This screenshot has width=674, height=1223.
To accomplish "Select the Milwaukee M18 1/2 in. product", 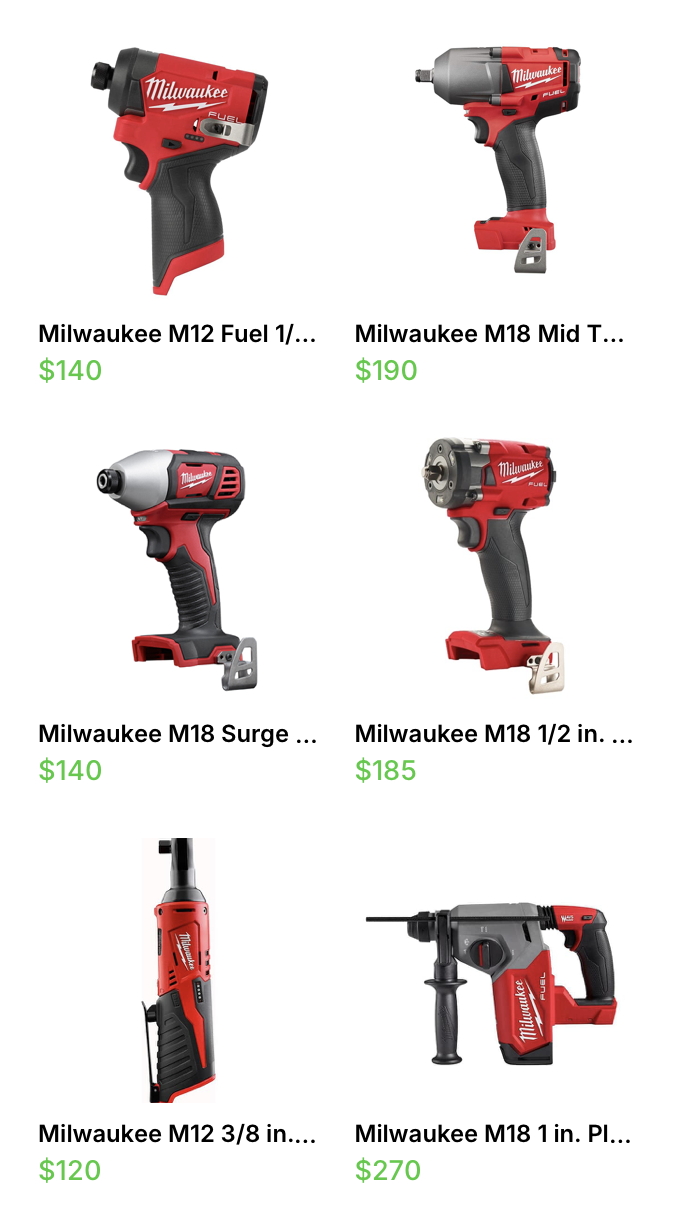I will click(x=495, y=565).
